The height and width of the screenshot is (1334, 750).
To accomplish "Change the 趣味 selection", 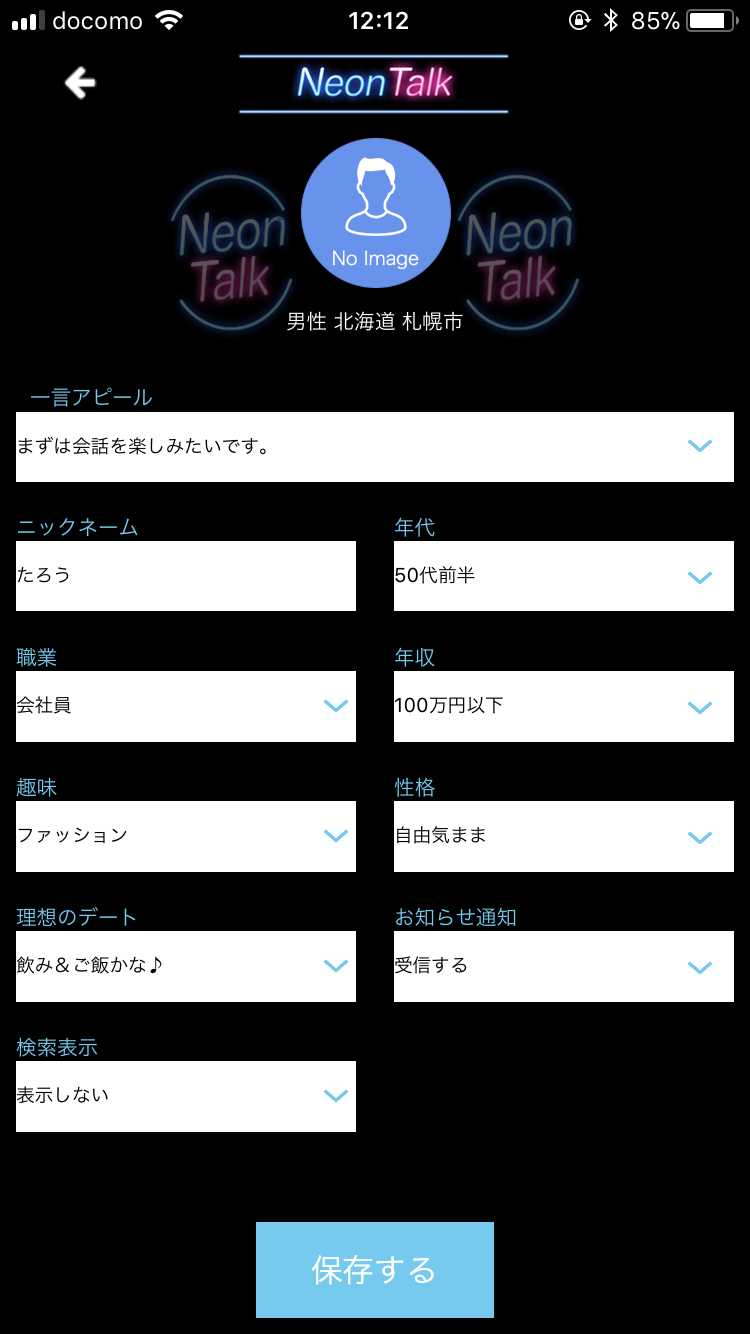I will point(185,836).
